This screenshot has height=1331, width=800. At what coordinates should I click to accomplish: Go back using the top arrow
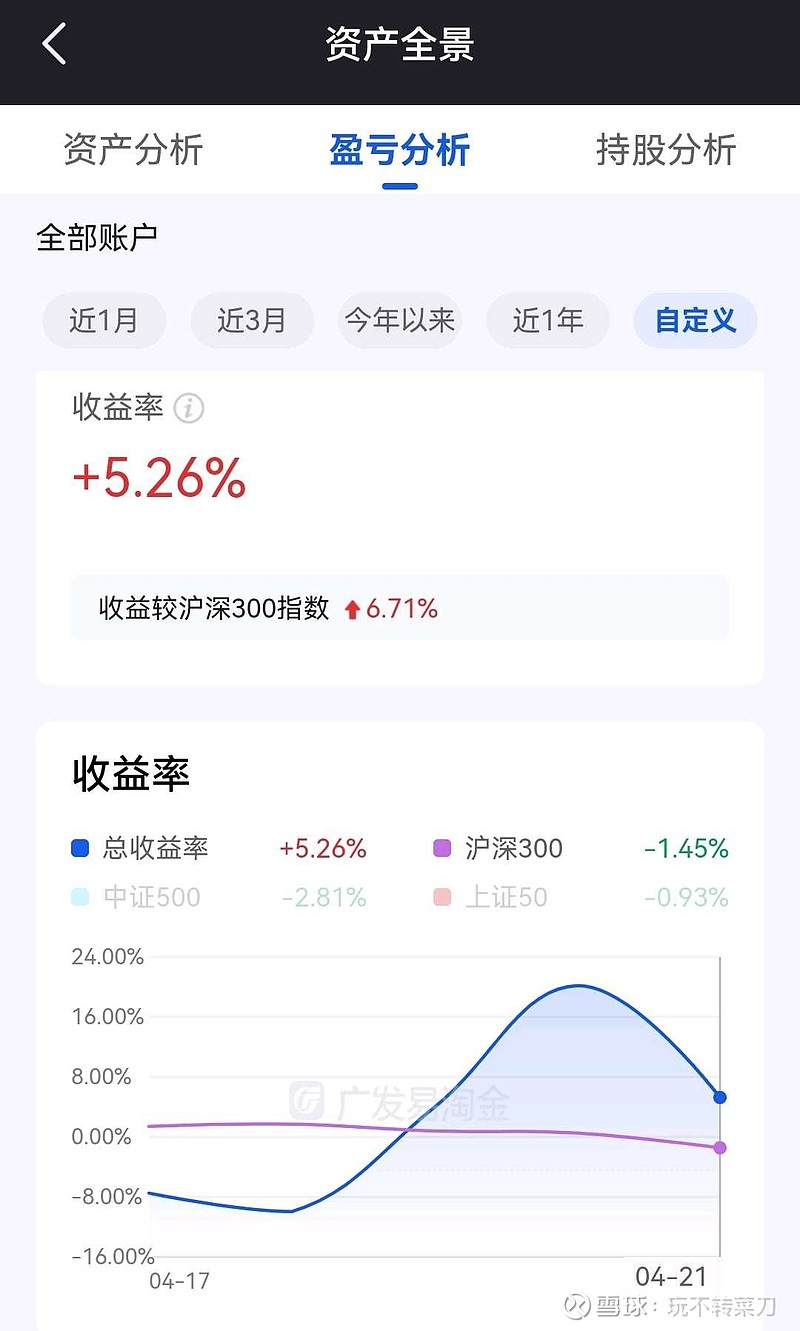coord(54,44)
